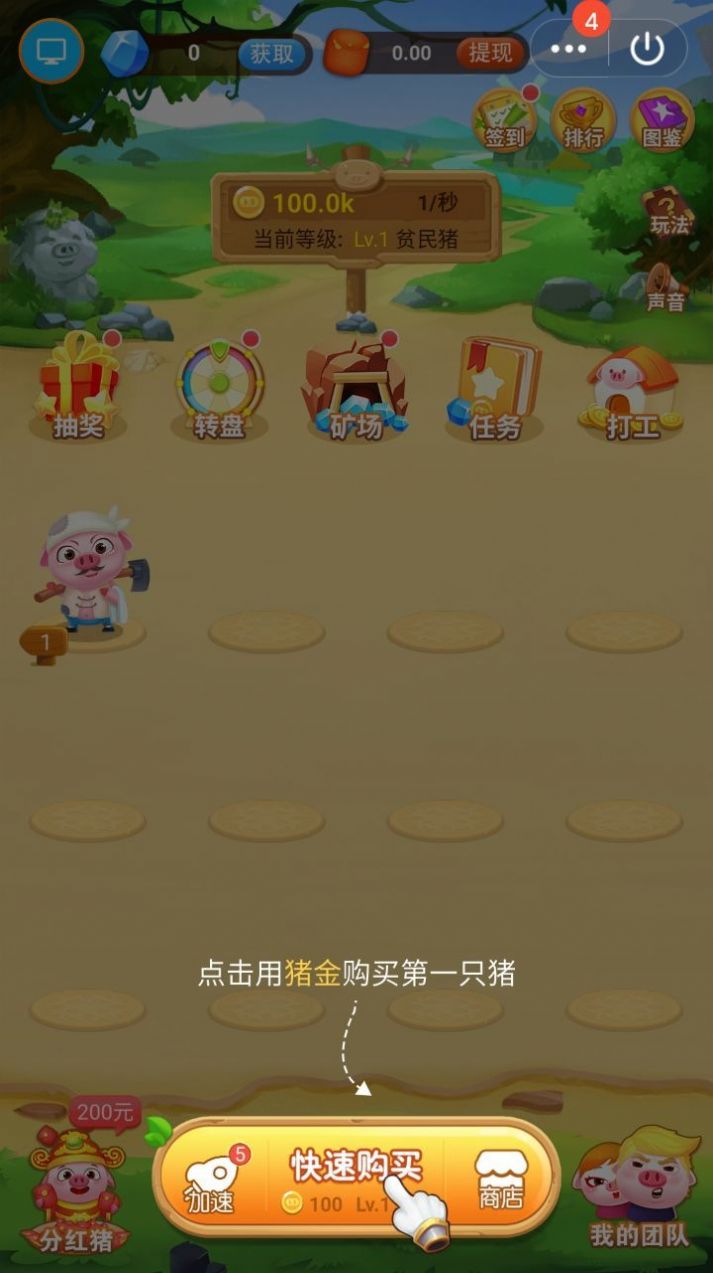Image resolution: width=713 pixels, height=1273 pixels.
Task: View the 排行 ranking board
Action: [x=583, y=120]
